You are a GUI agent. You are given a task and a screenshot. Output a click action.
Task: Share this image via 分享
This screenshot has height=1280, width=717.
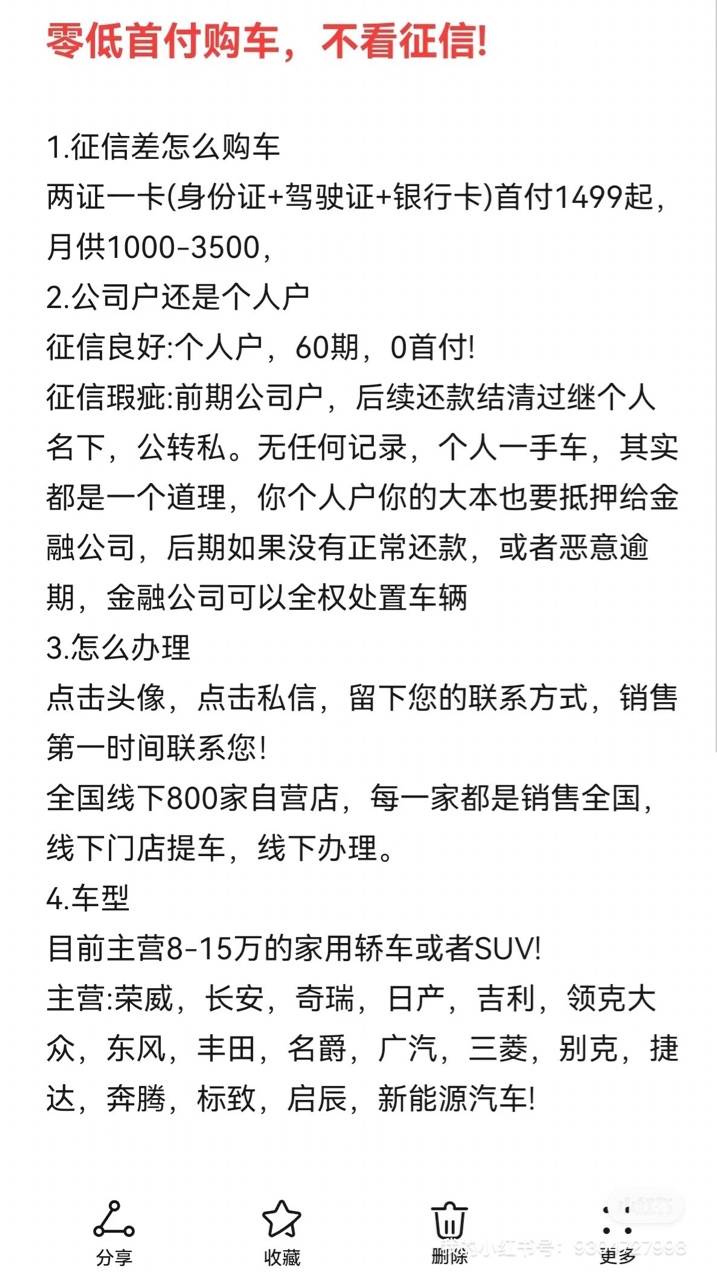pyautogui.click(x=113, y=1230)
